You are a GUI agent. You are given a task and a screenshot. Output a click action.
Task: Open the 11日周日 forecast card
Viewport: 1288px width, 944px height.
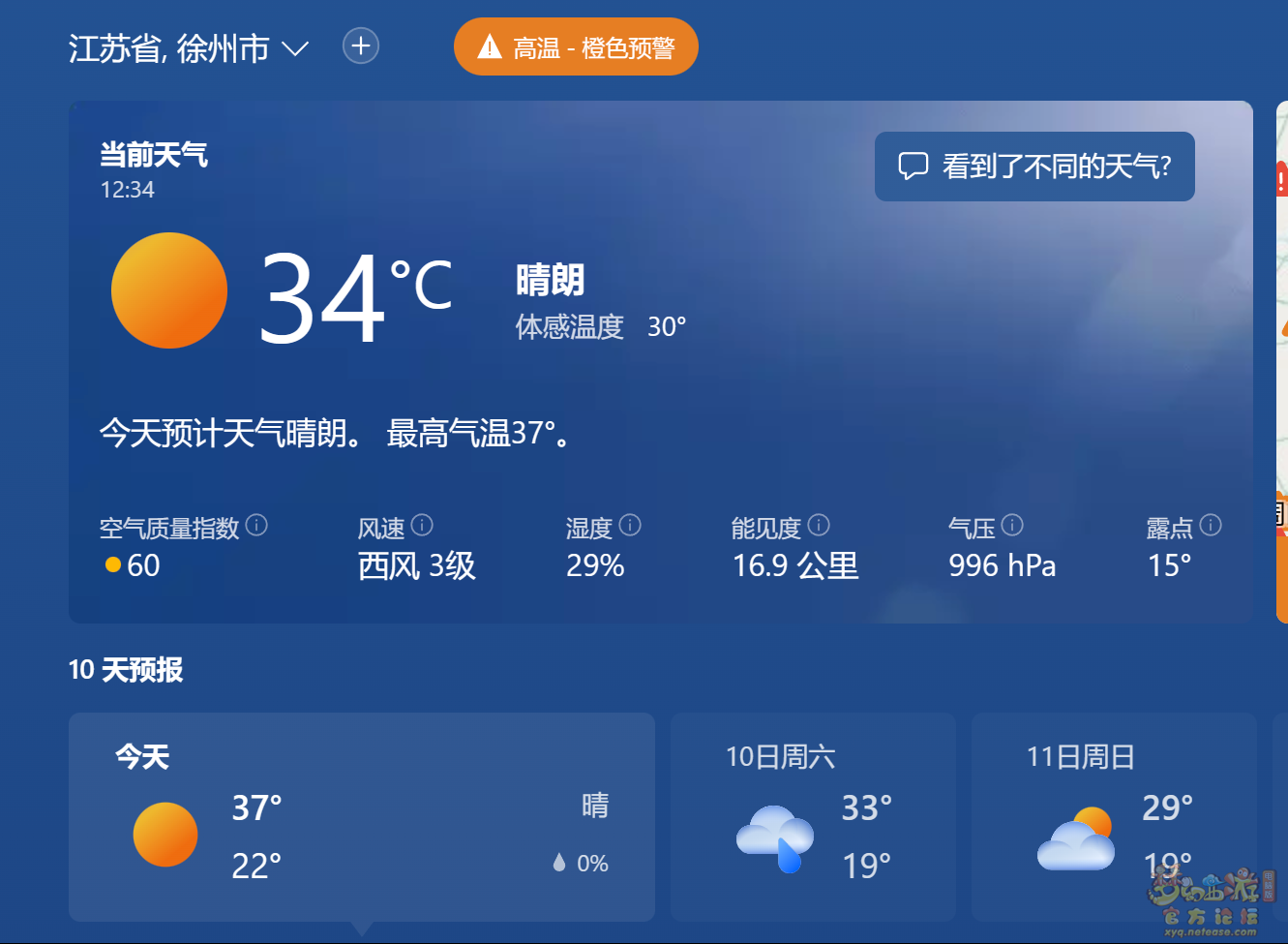1113,816
